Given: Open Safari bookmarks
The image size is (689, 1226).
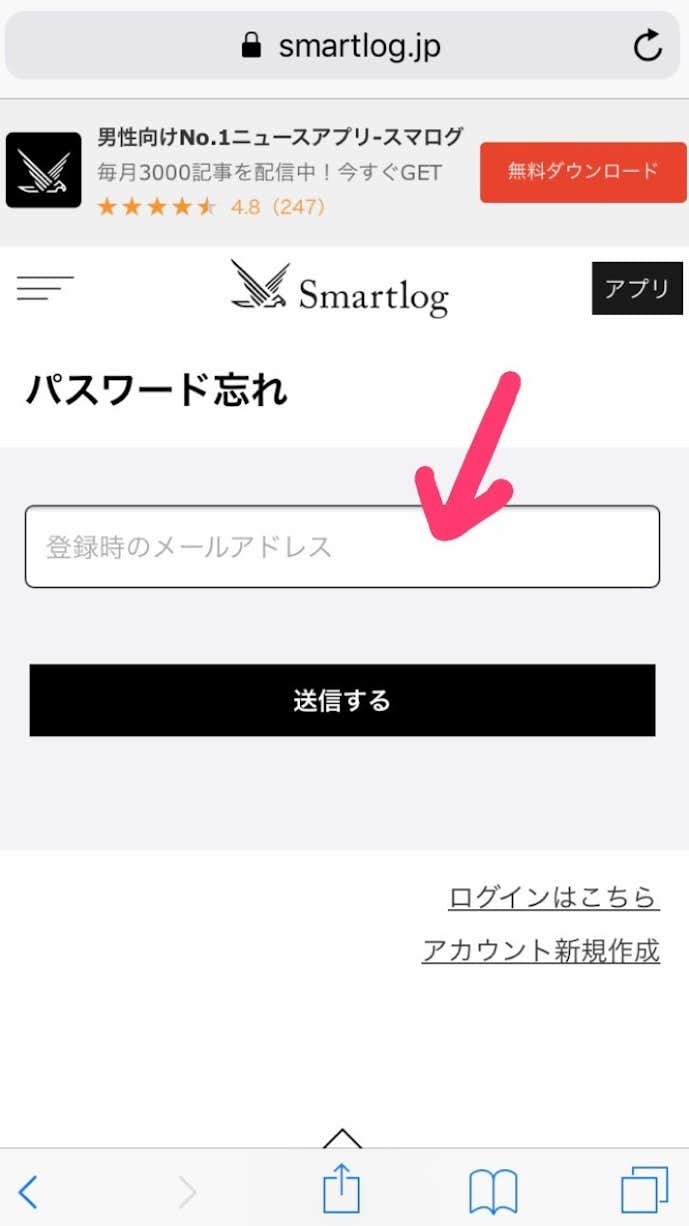Looking at the screenshot, I should tap(493, 1191).
